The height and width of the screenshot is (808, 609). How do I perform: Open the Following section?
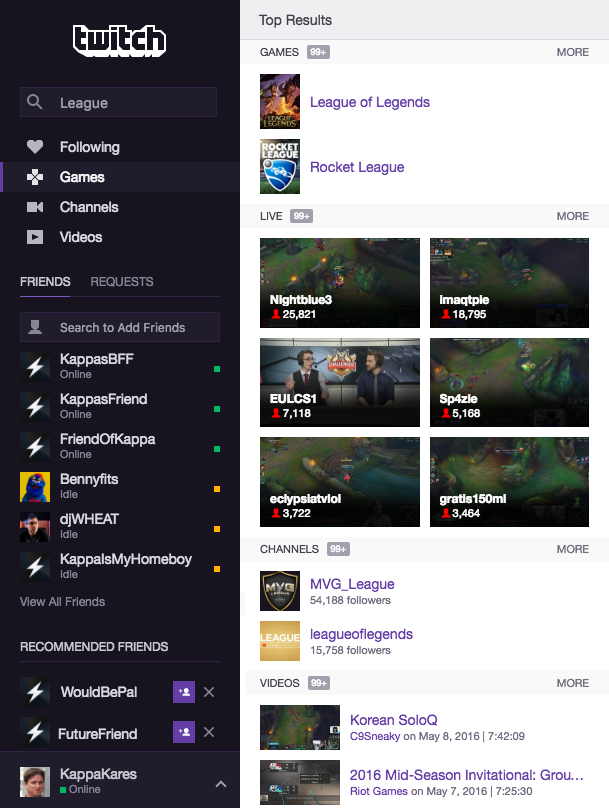(89, 147)
